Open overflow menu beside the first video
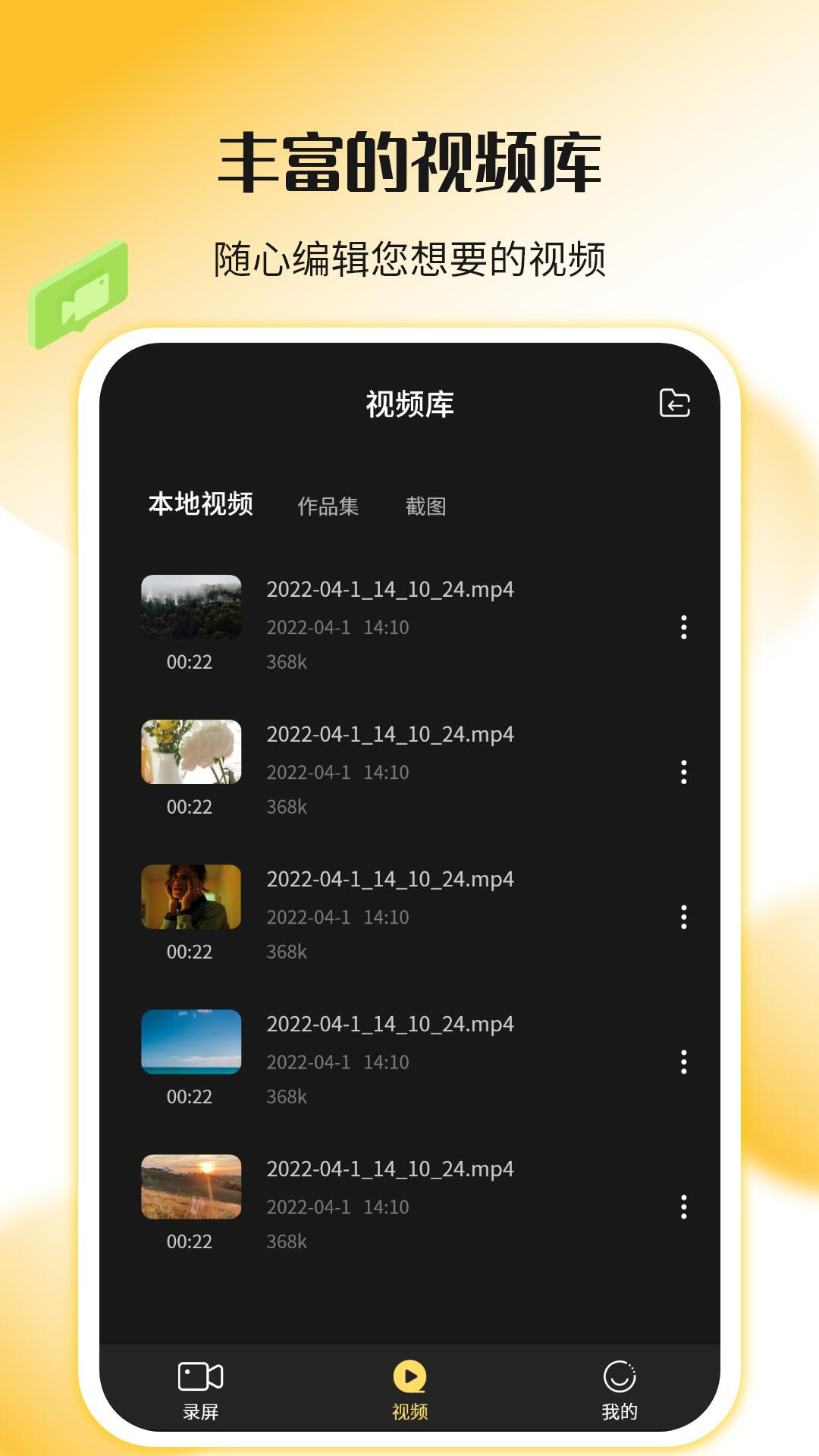The height and width of the screenshot is (1456, 819). tap(683, 628)
